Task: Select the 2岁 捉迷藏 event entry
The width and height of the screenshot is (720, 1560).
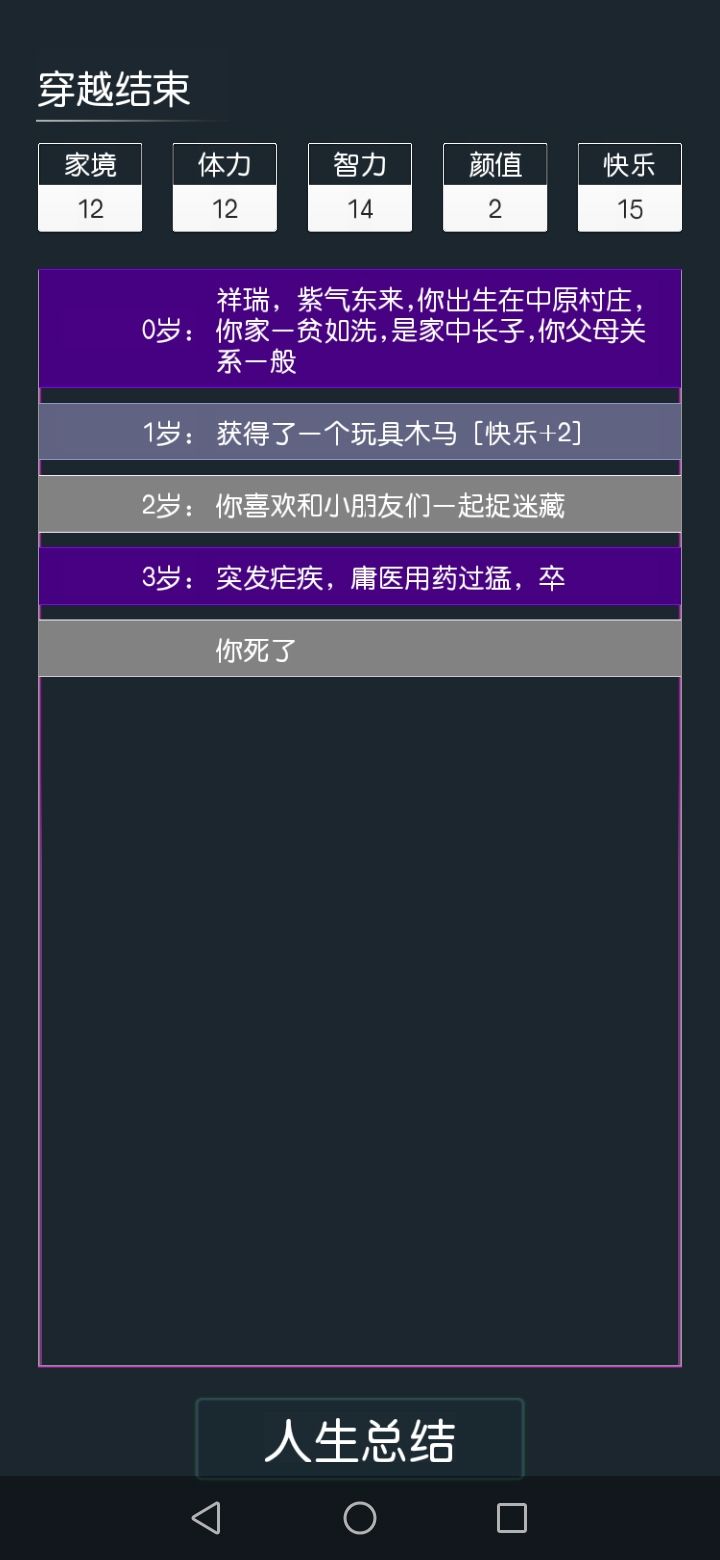Action: click(360, 505)
